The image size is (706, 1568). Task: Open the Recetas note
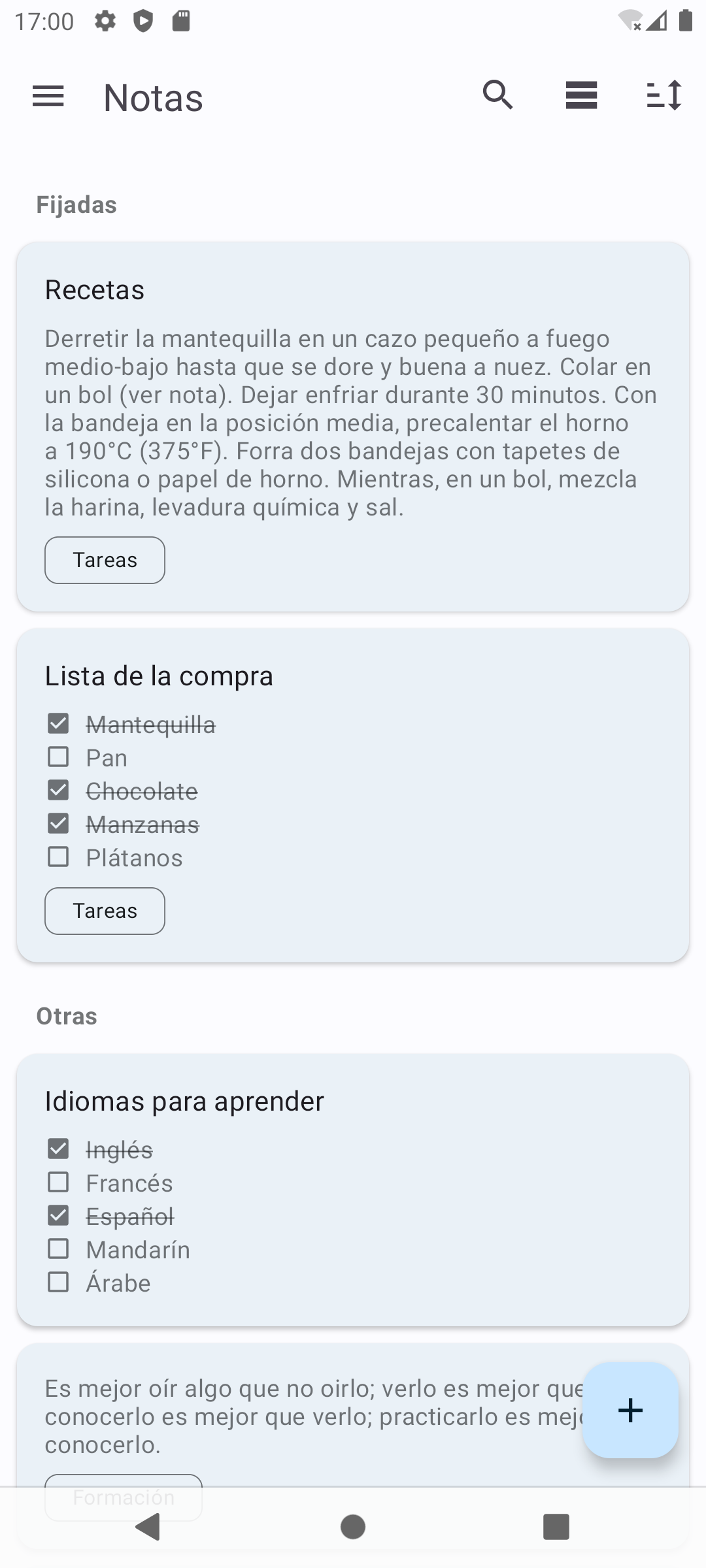click(353, 427)
